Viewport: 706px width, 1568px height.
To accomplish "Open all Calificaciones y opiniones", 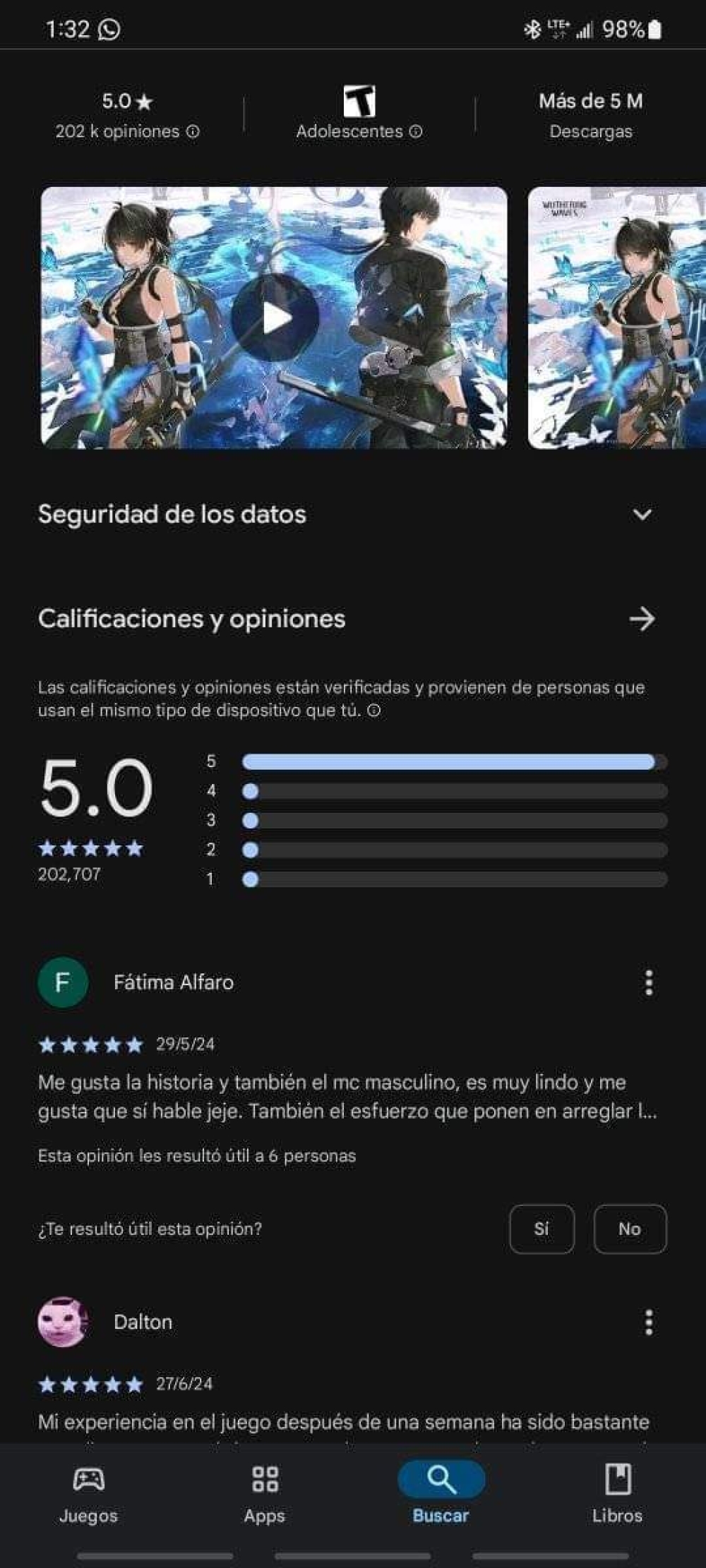I will [642, 619].
